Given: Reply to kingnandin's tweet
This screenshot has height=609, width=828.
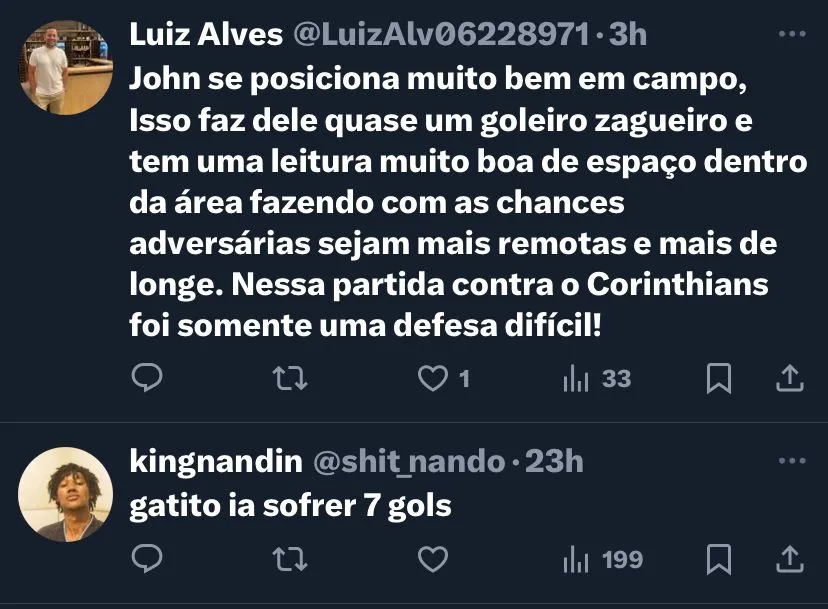Looking at the screenshot, I should coord(147,559).
